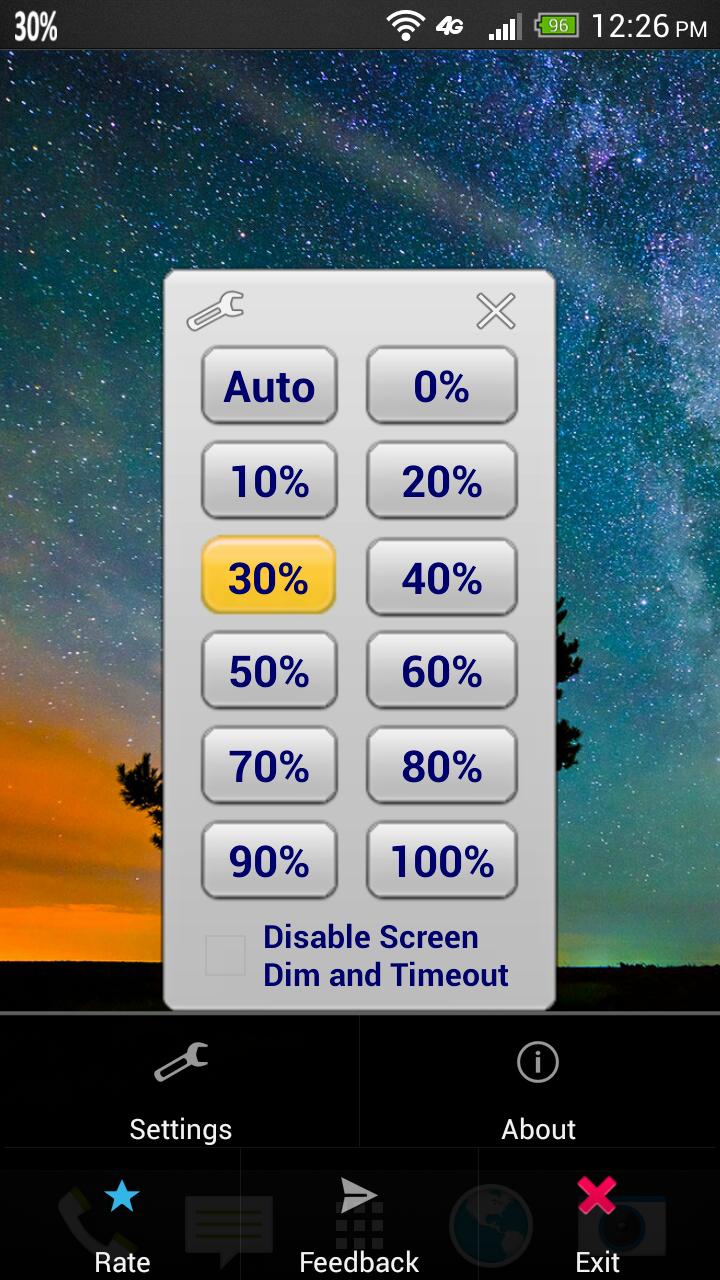Deselect the highlighted 30% brightness setting
Viewport: 720px width, 1280px height.
tap(269, 575)
